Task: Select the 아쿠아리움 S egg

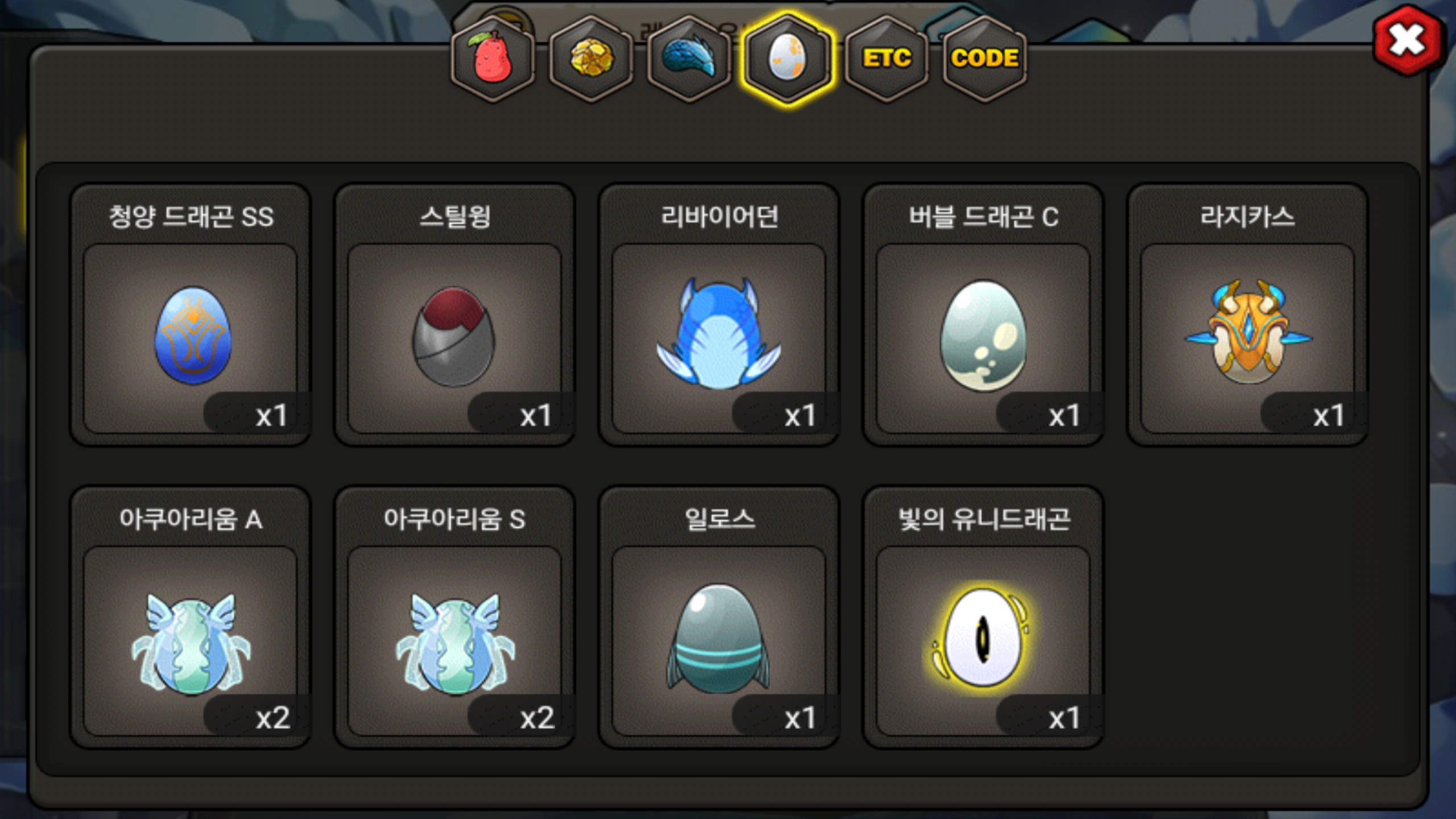Action: click(x=454, y=640)
